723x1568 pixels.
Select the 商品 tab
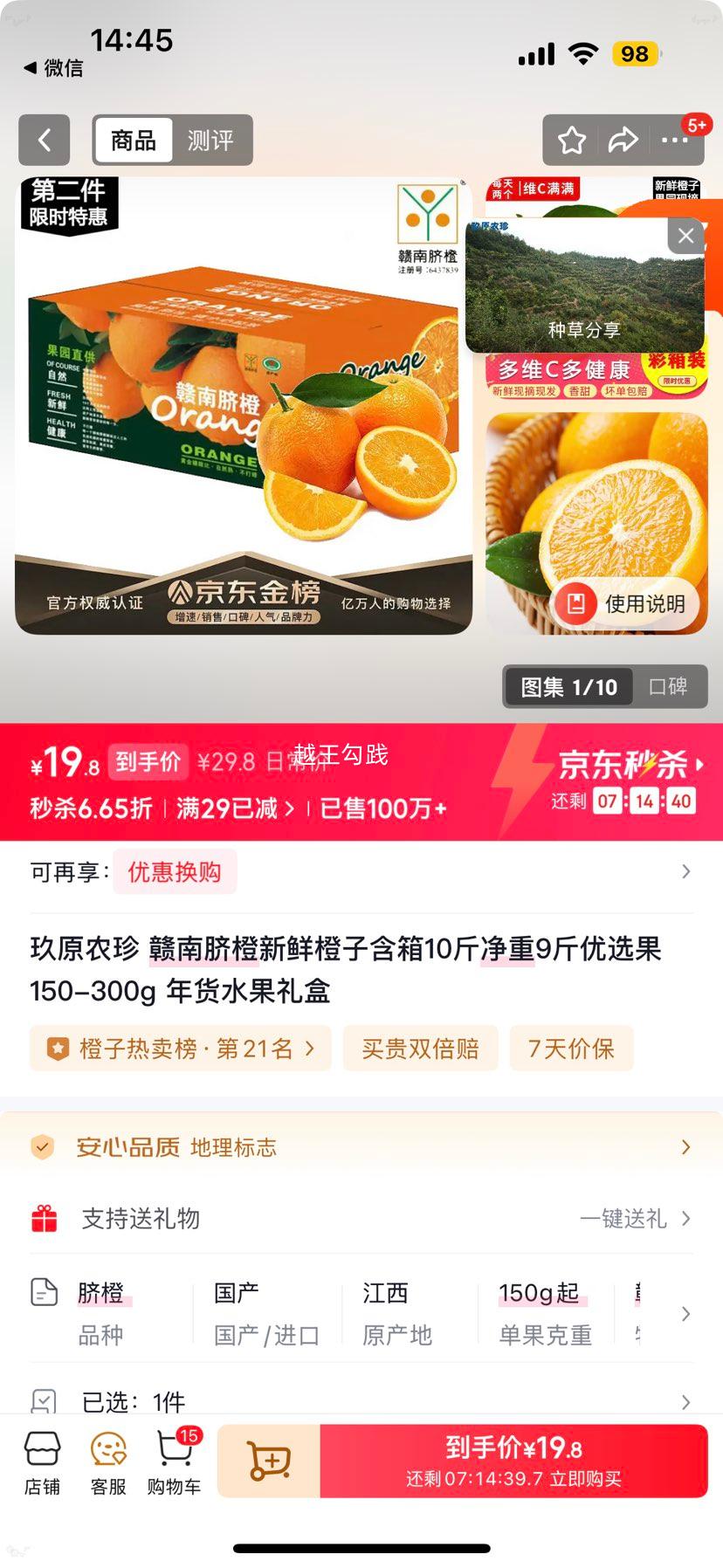(x=133, y=141)
